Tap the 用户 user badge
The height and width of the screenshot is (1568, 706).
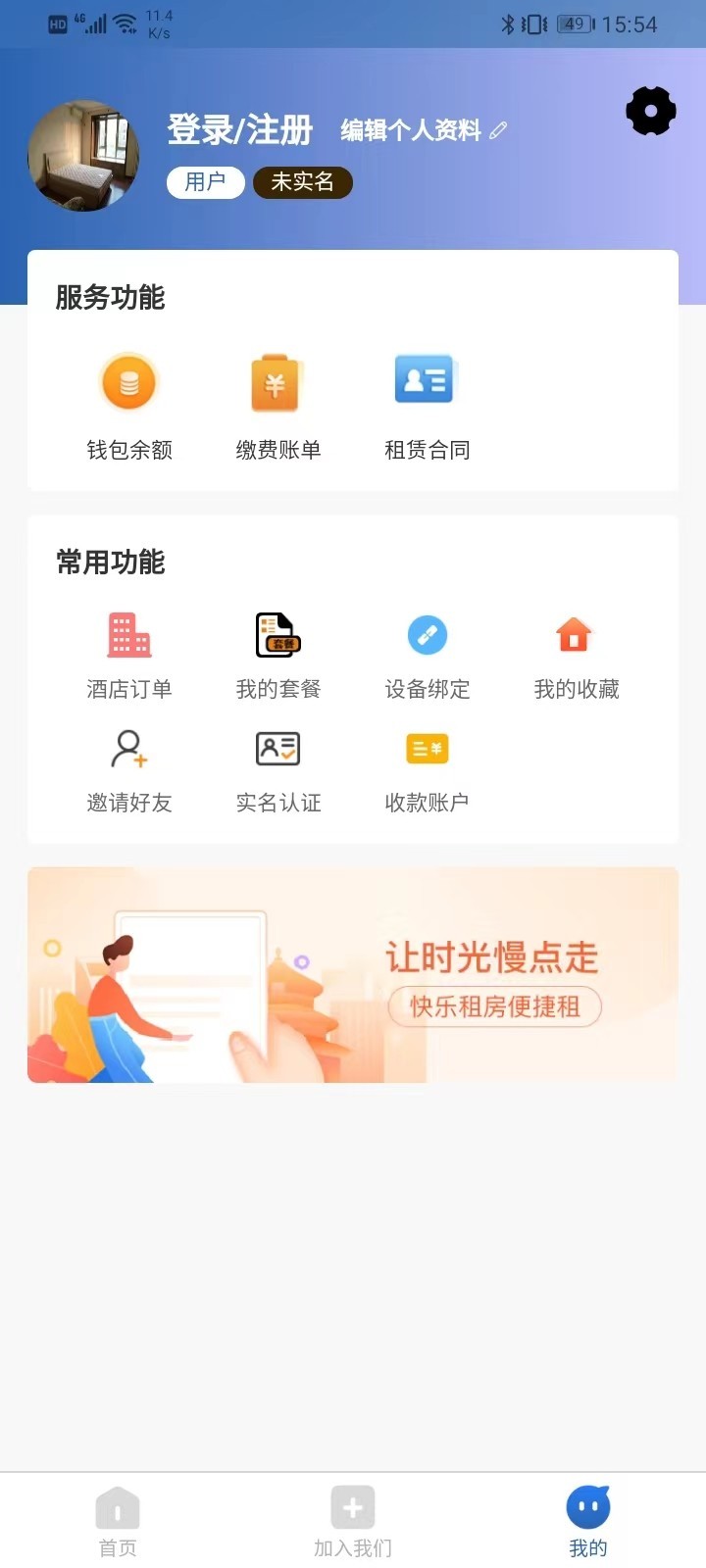coord(205,182)
